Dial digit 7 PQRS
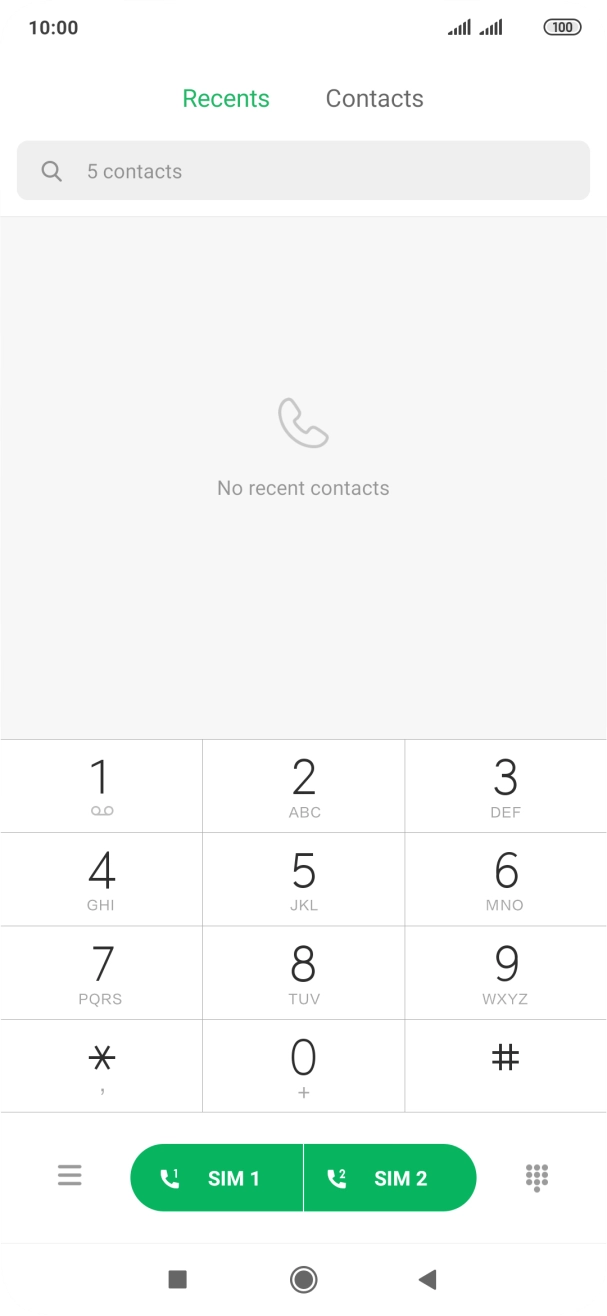This screenshot has height=1316, width=607. coord(101,973)
